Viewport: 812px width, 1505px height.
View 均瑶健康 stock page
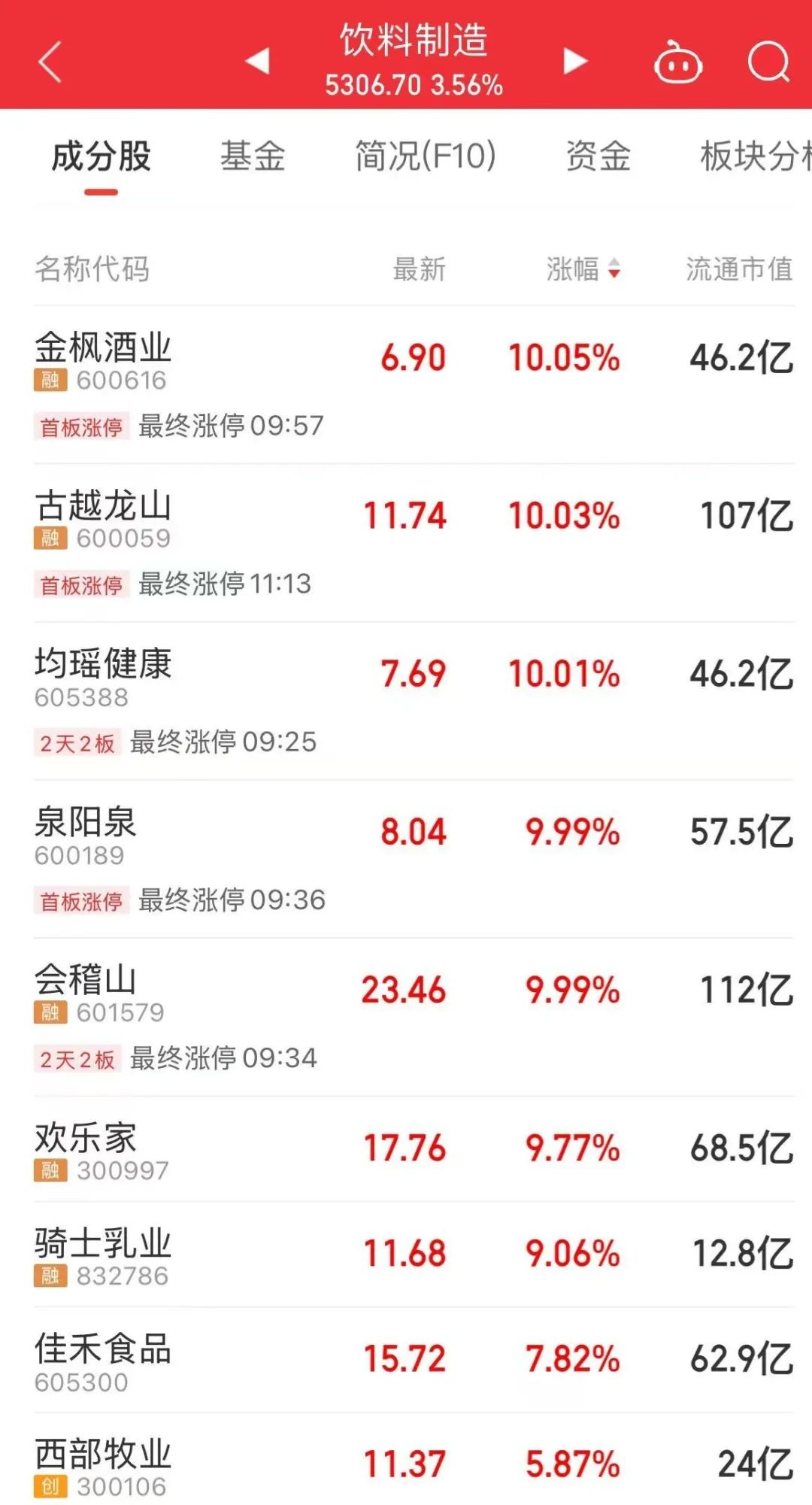(x=104, y=664)
